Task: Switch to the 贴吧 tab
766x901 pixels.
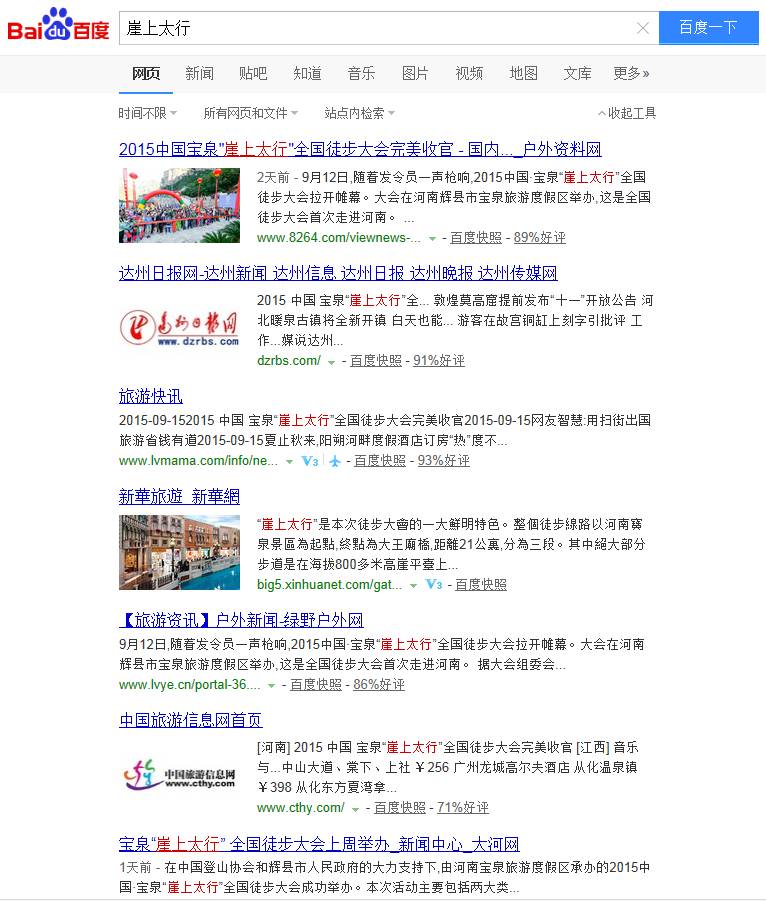Action: point(253,73)
